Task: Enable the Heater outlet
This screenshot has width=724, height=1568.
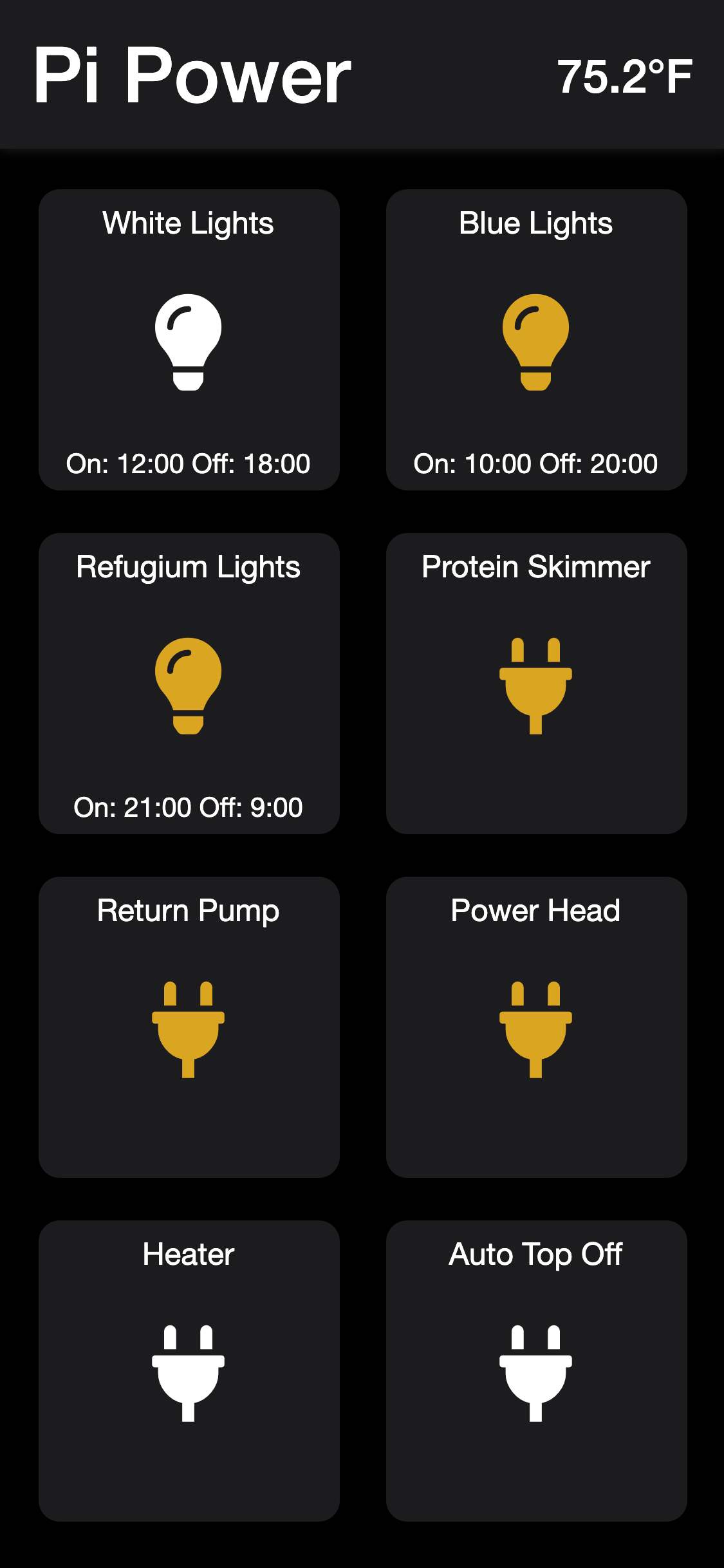Action: 189,1372
